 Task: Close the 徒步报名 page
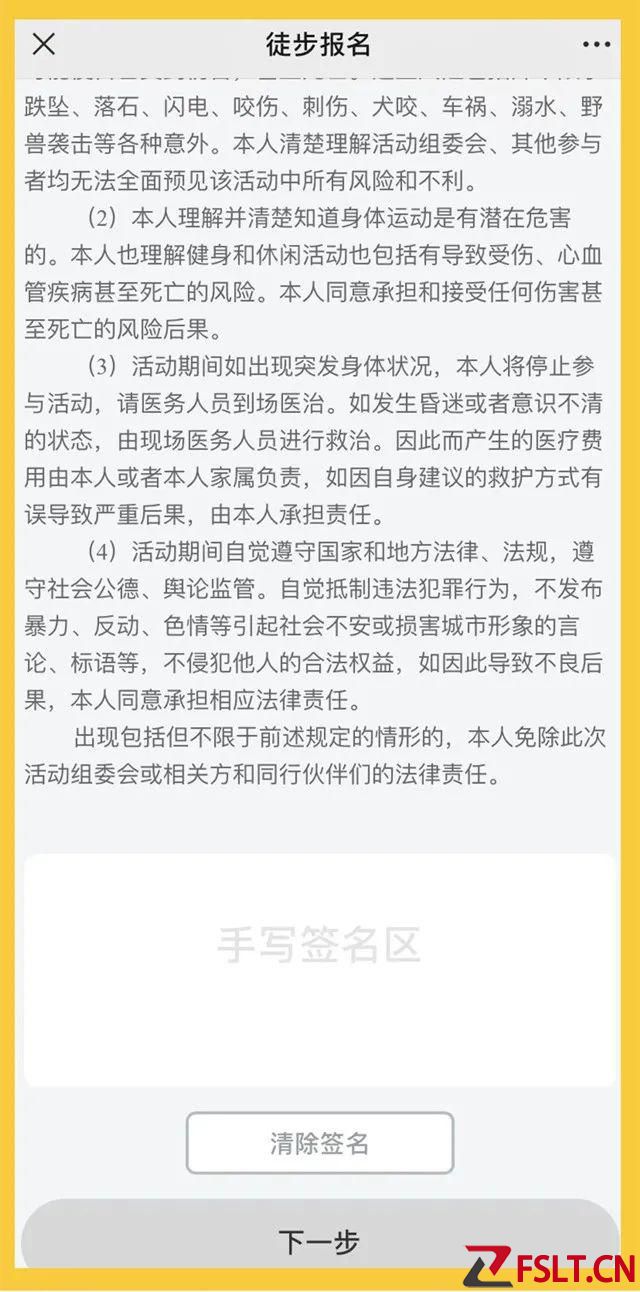click(44, 44)
